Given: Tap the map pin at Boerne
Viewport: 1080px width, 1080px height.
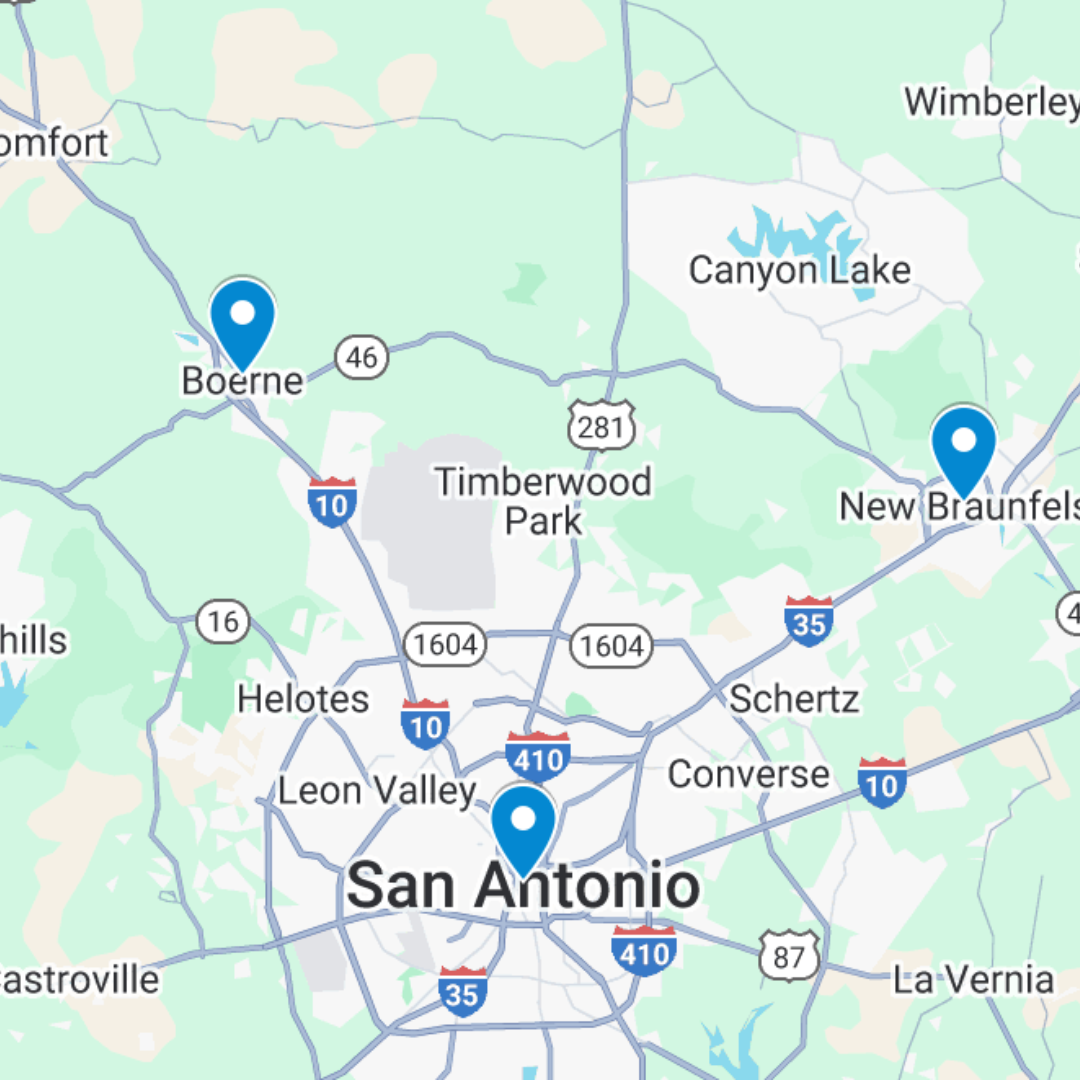Looking at the screenshot, I should pyautogui.click(x=243, y=320).
